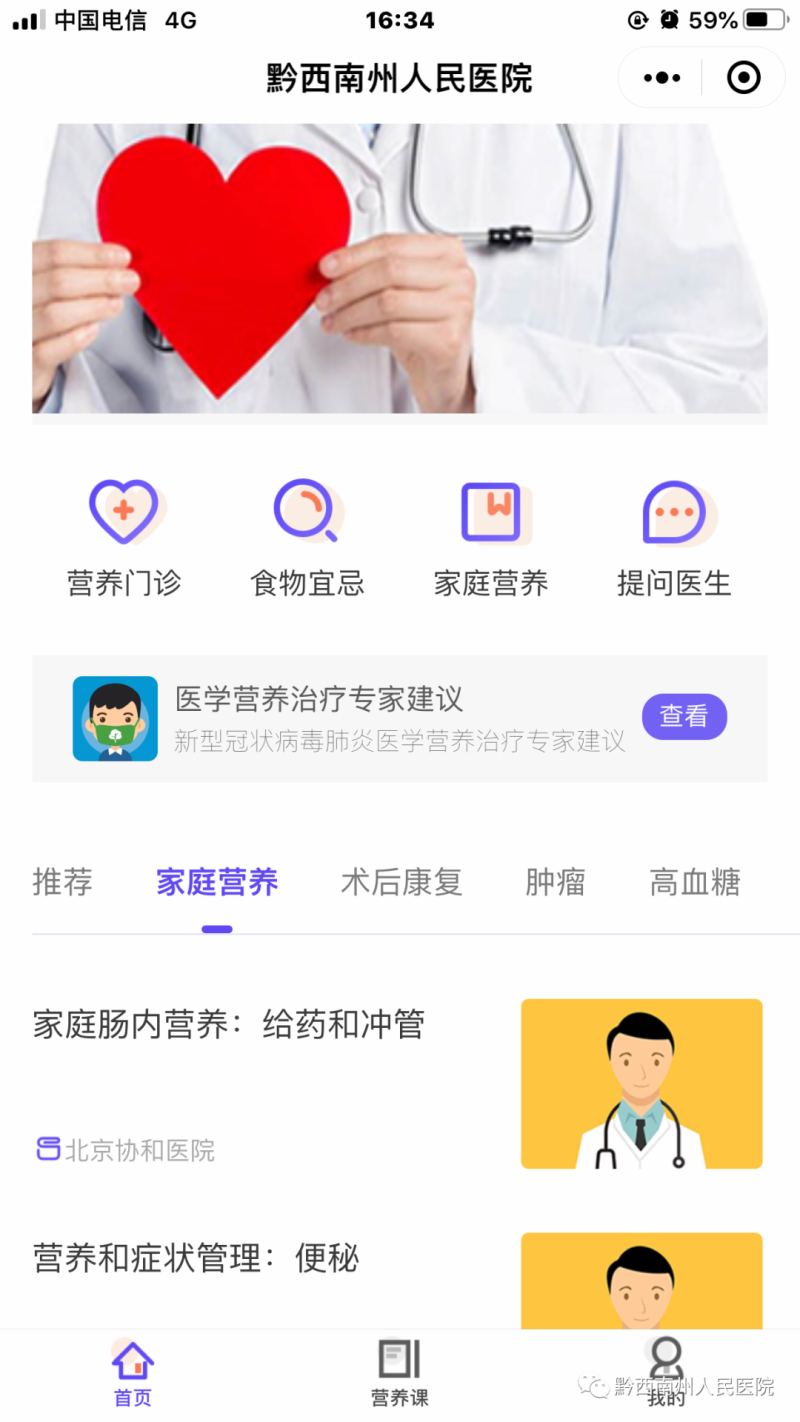Read the article 营养和症状管理：便秘

coord(196,1258)
